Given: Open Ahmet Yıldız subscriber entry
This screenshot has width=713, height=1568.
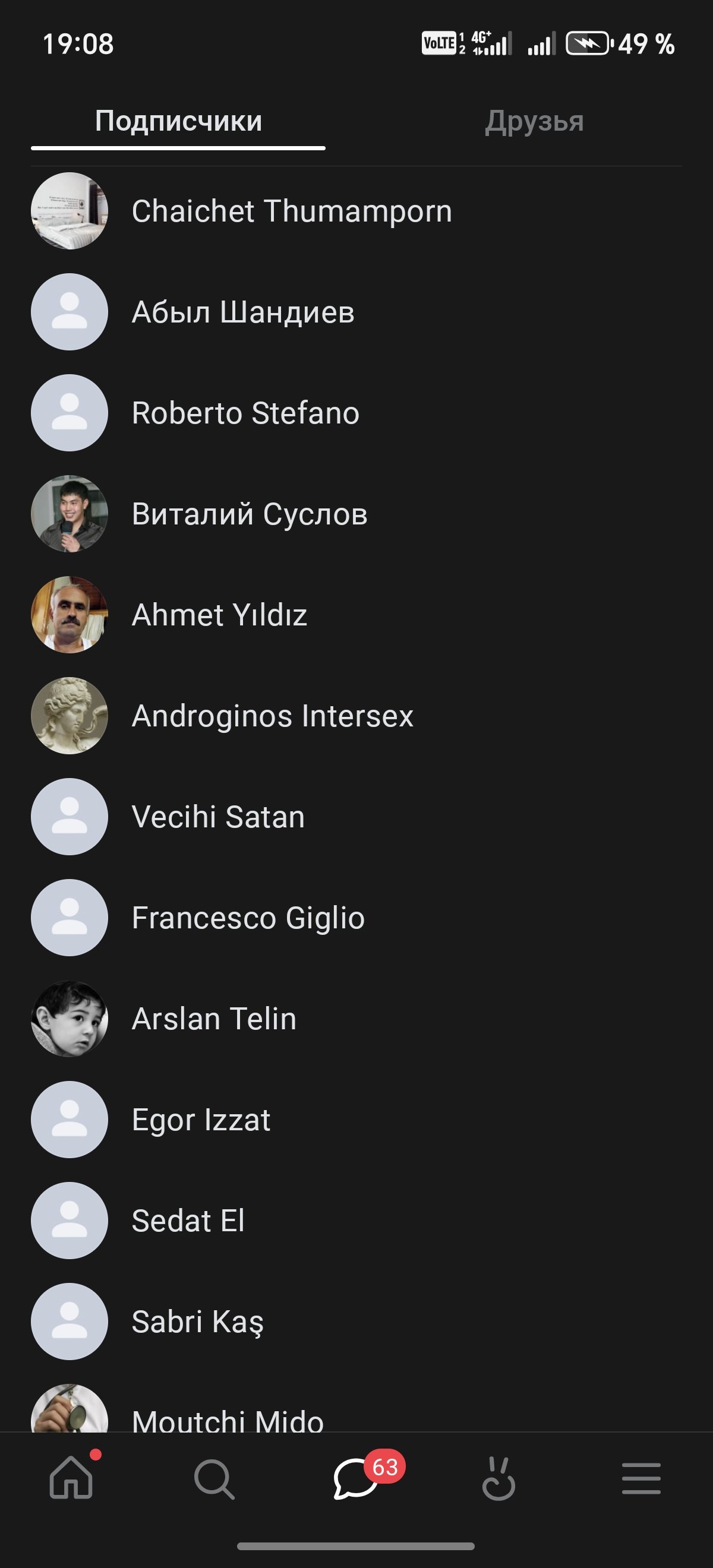Looking at the screenshot, I should pos(219,615).
